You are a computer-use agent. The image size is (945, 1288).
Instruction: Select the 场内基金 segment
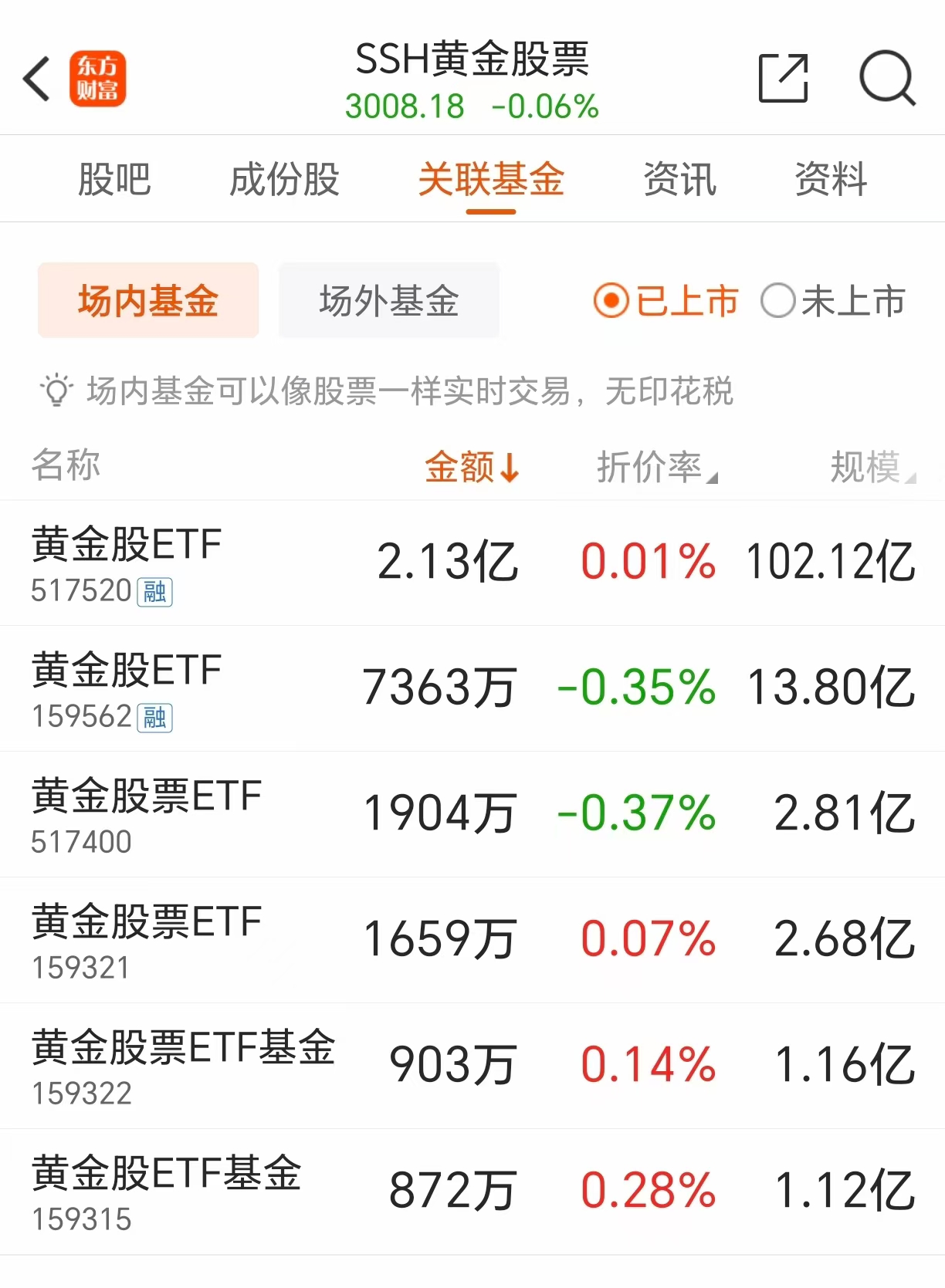(x=148, y=300)
